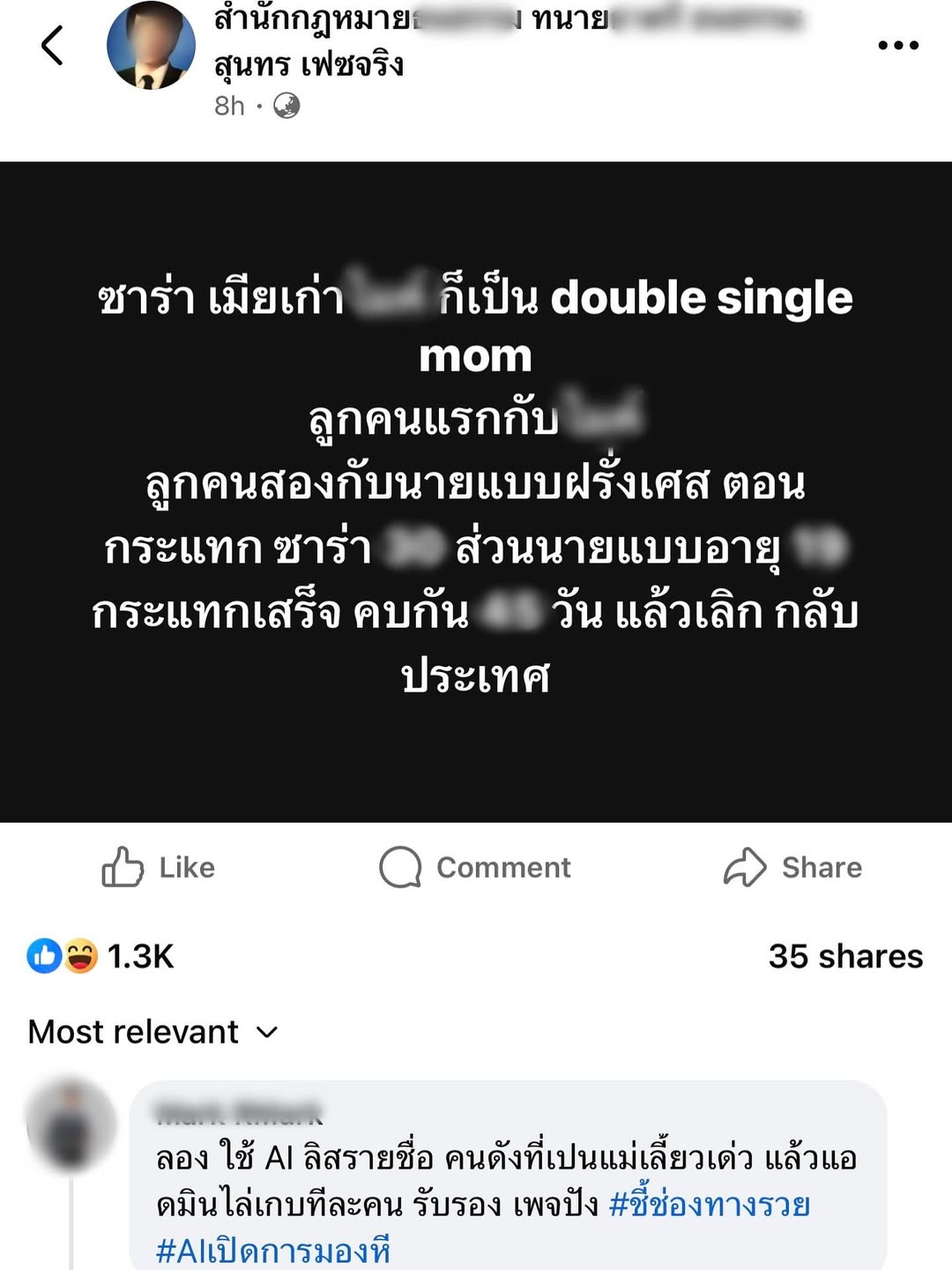Open the author's page name สุนทร เฟซจริง
This screenshot has height=1270, width=952.
[x=309, y=64]
